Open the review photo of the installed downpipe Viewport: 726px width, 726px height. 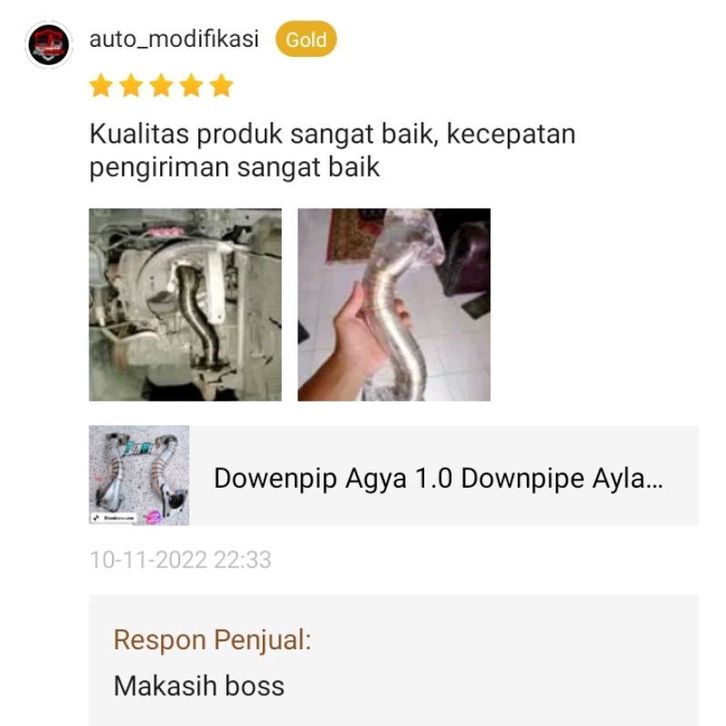[x=185, y=304]
